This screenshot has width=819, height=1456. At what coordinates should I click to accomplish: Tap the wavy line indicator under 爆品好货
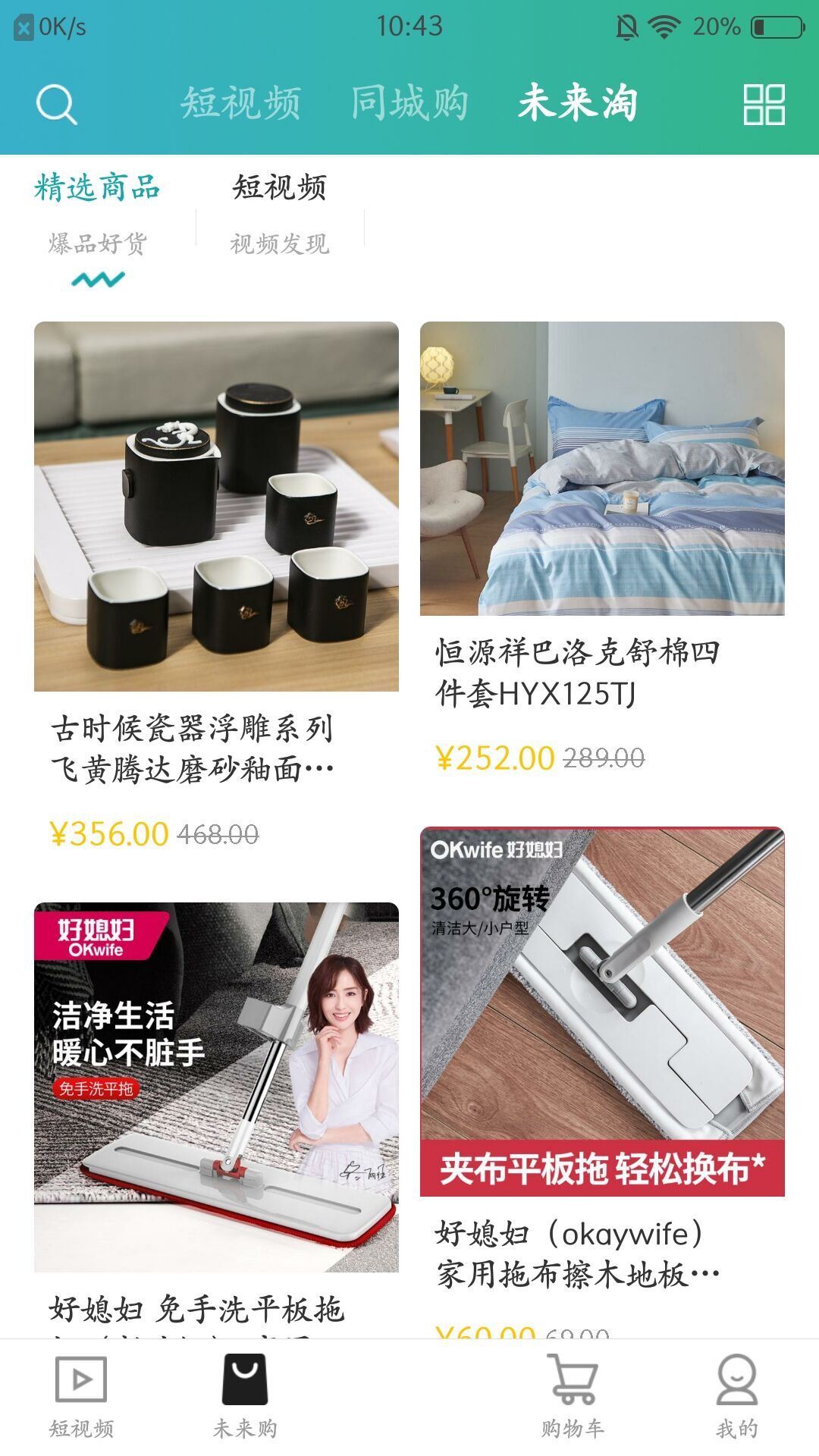(99, 278)
